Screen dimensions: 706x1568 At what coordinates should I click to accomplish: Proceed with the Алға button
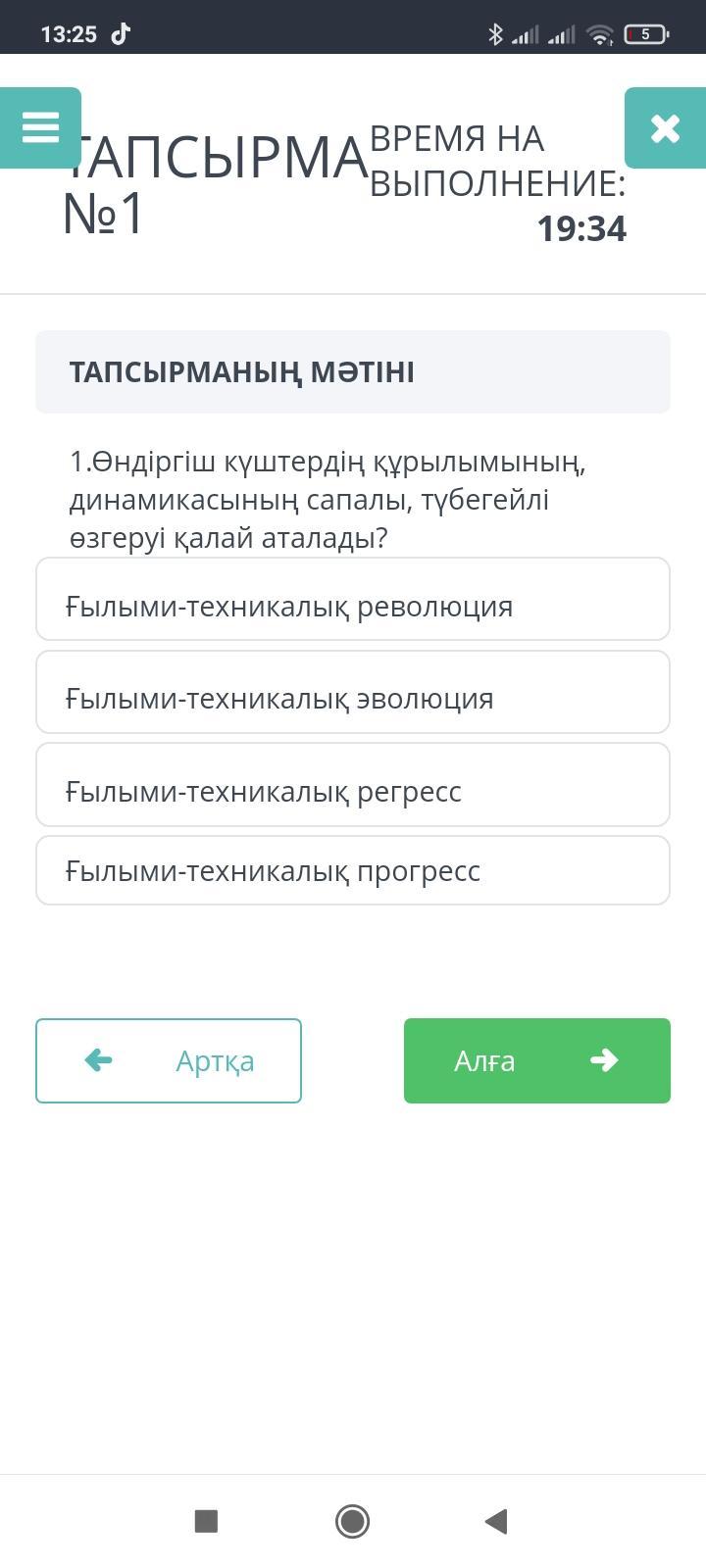click(x=537, y=1060)
